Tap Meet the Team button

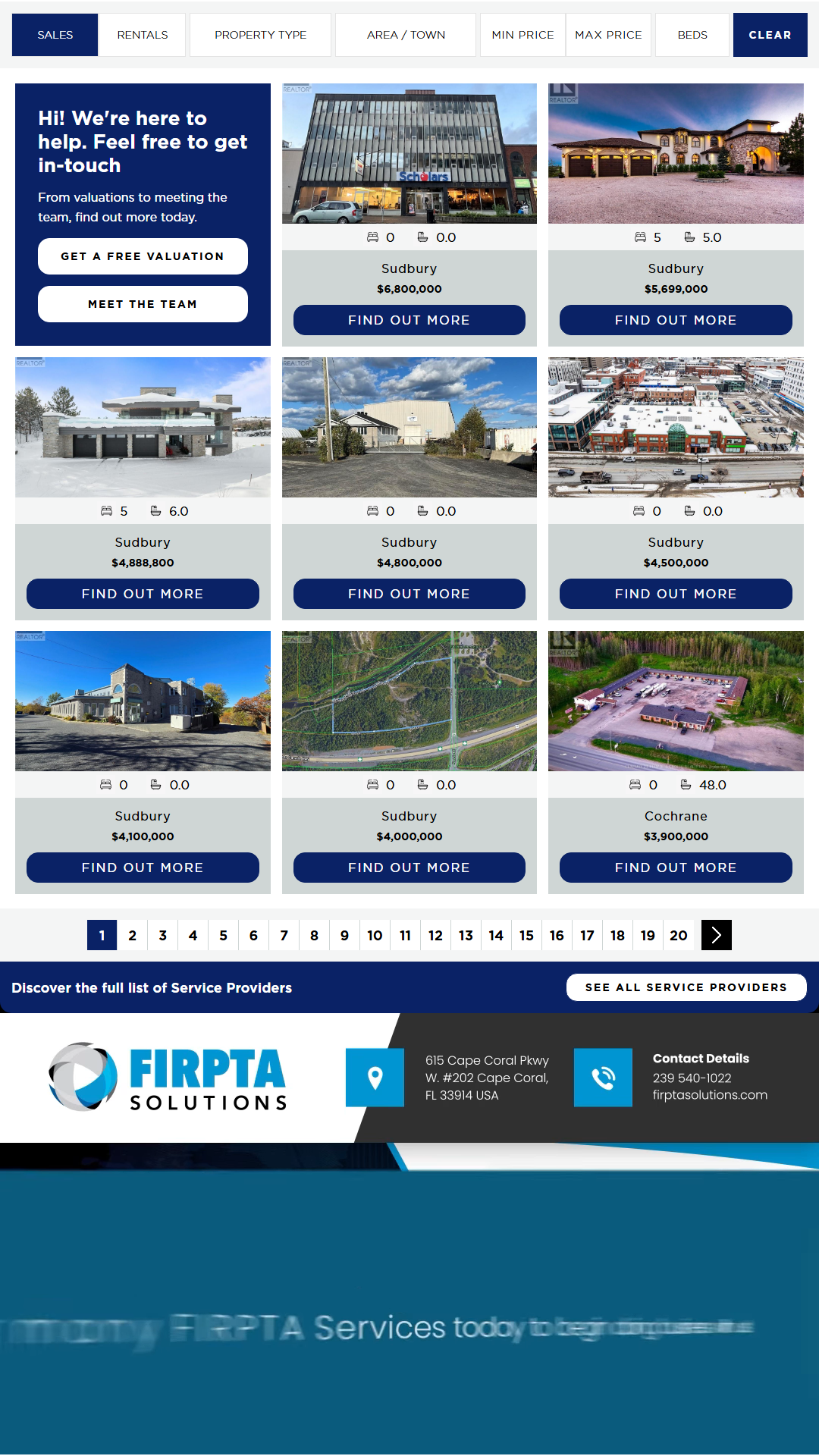[143, 304]
